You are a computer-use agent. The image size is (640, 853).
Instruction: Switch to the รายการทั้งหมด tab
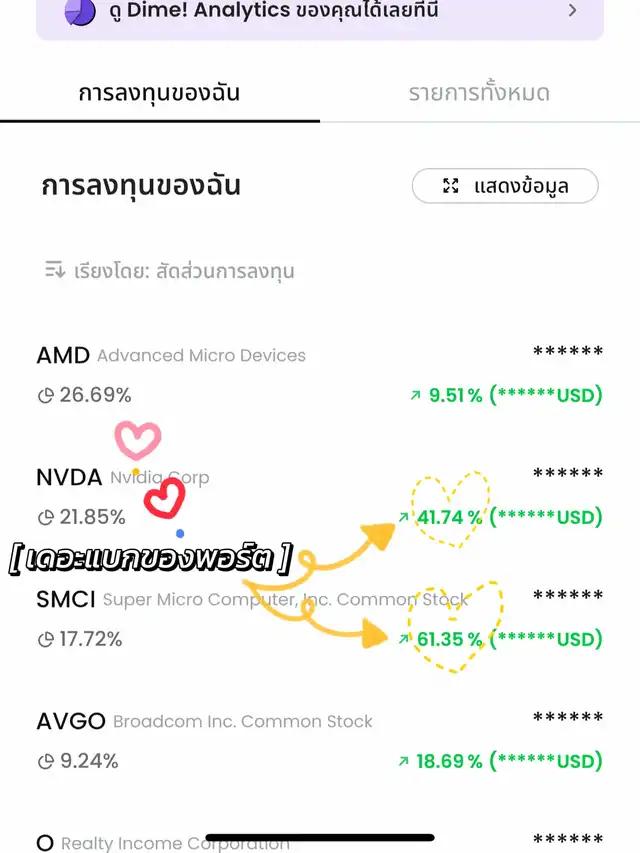479,94
